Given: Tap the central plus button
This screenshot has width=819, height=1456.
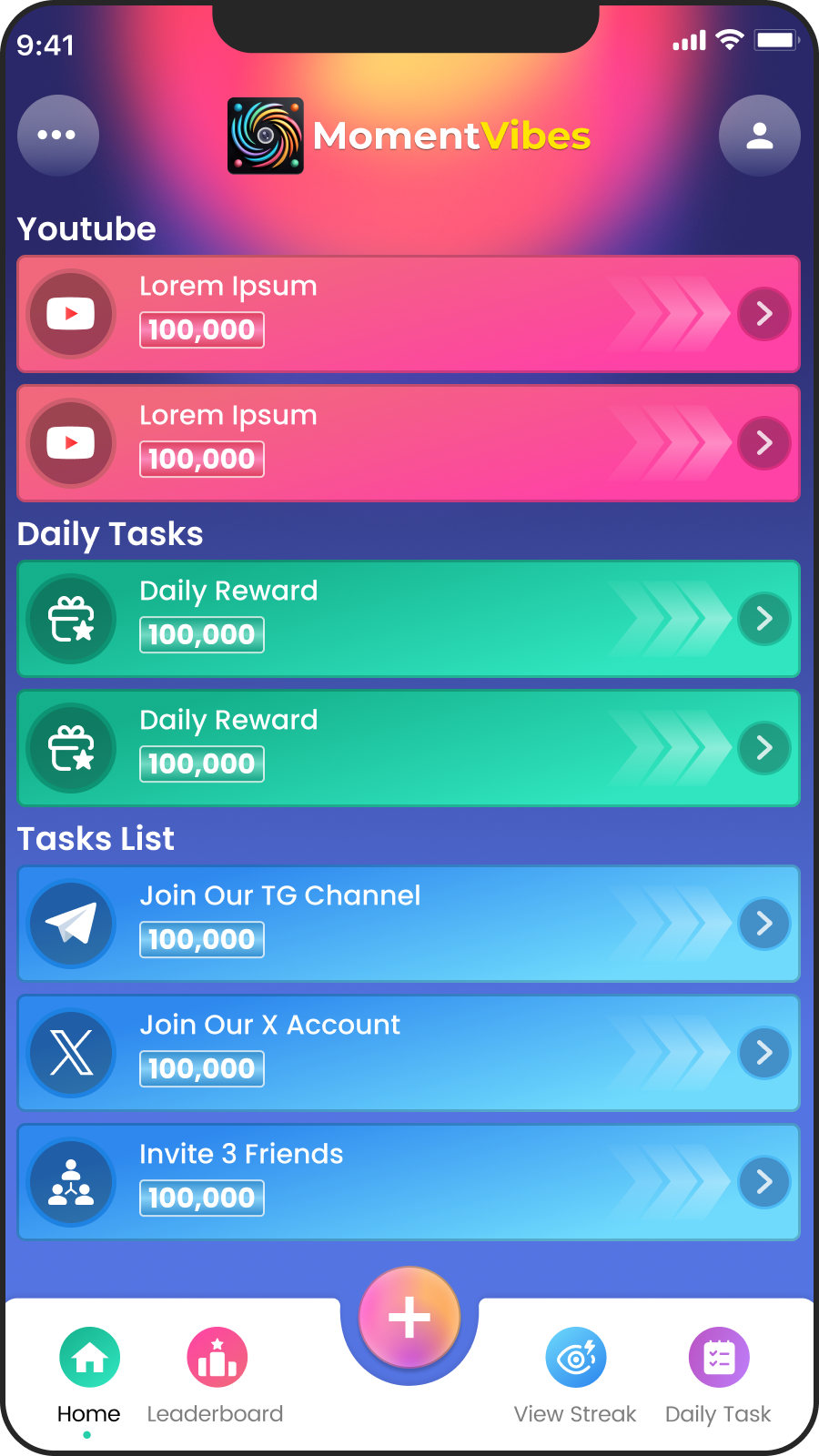Looking at the screenshot, I should pyautogui.click(x=409, y=1317).
